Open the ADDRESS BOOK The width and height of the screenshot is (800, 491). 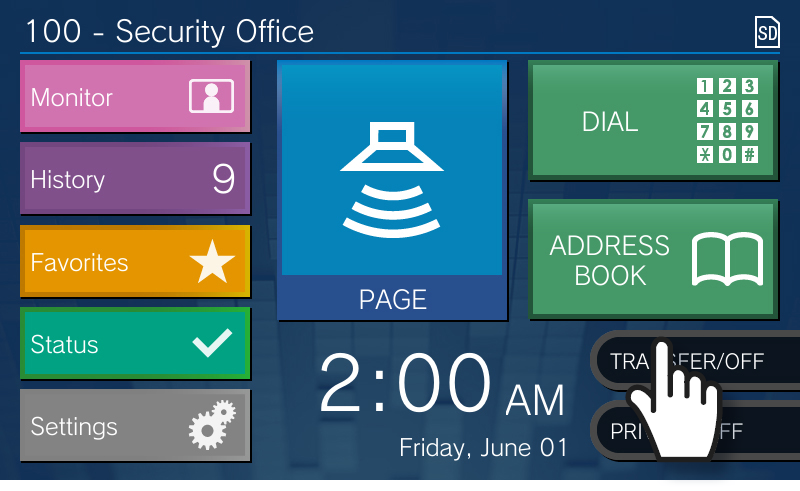(x=653, y=260)
